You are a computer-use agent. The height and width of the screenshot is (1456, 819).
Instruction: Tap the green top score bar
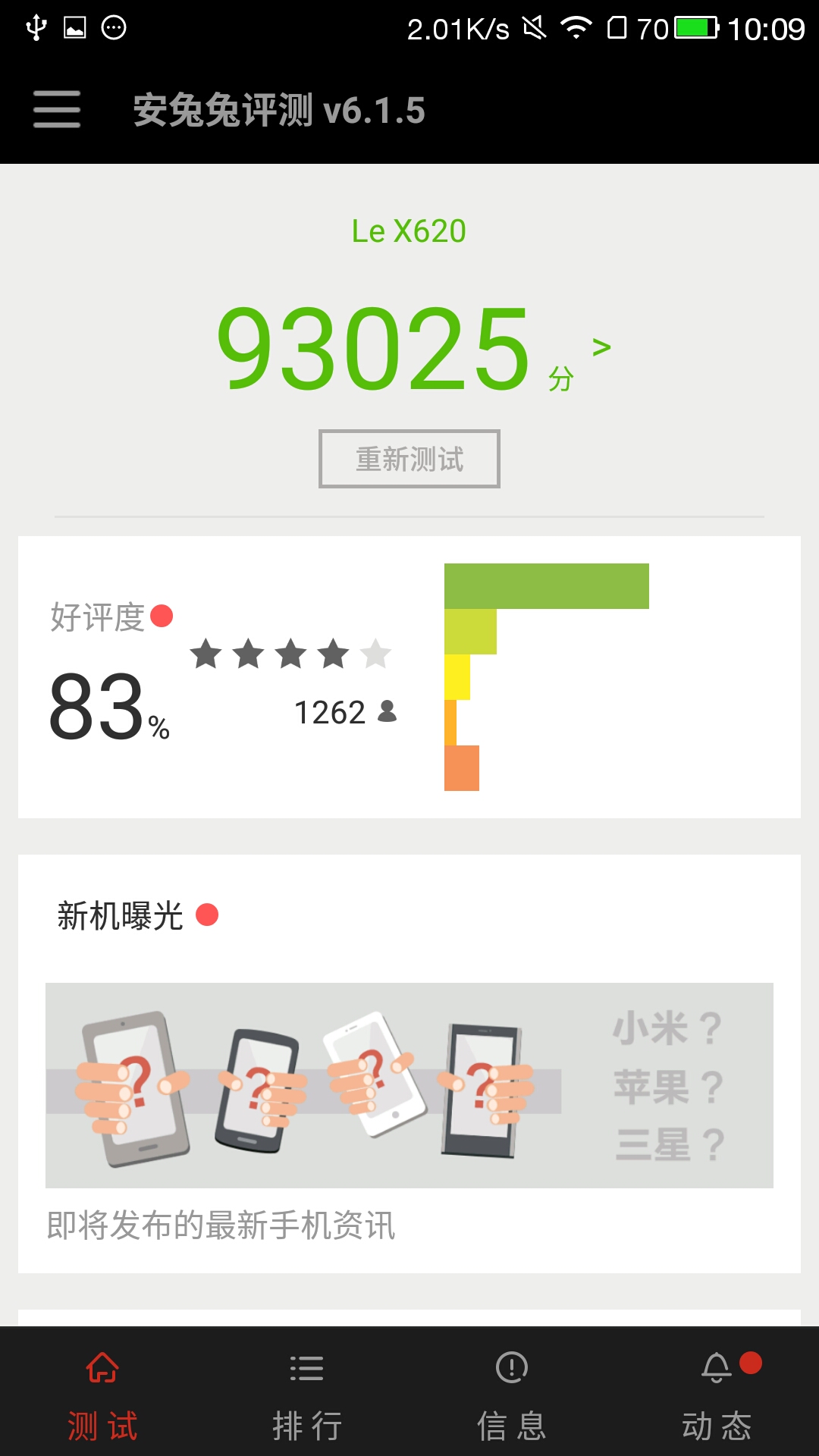click(x=546, y=585)
